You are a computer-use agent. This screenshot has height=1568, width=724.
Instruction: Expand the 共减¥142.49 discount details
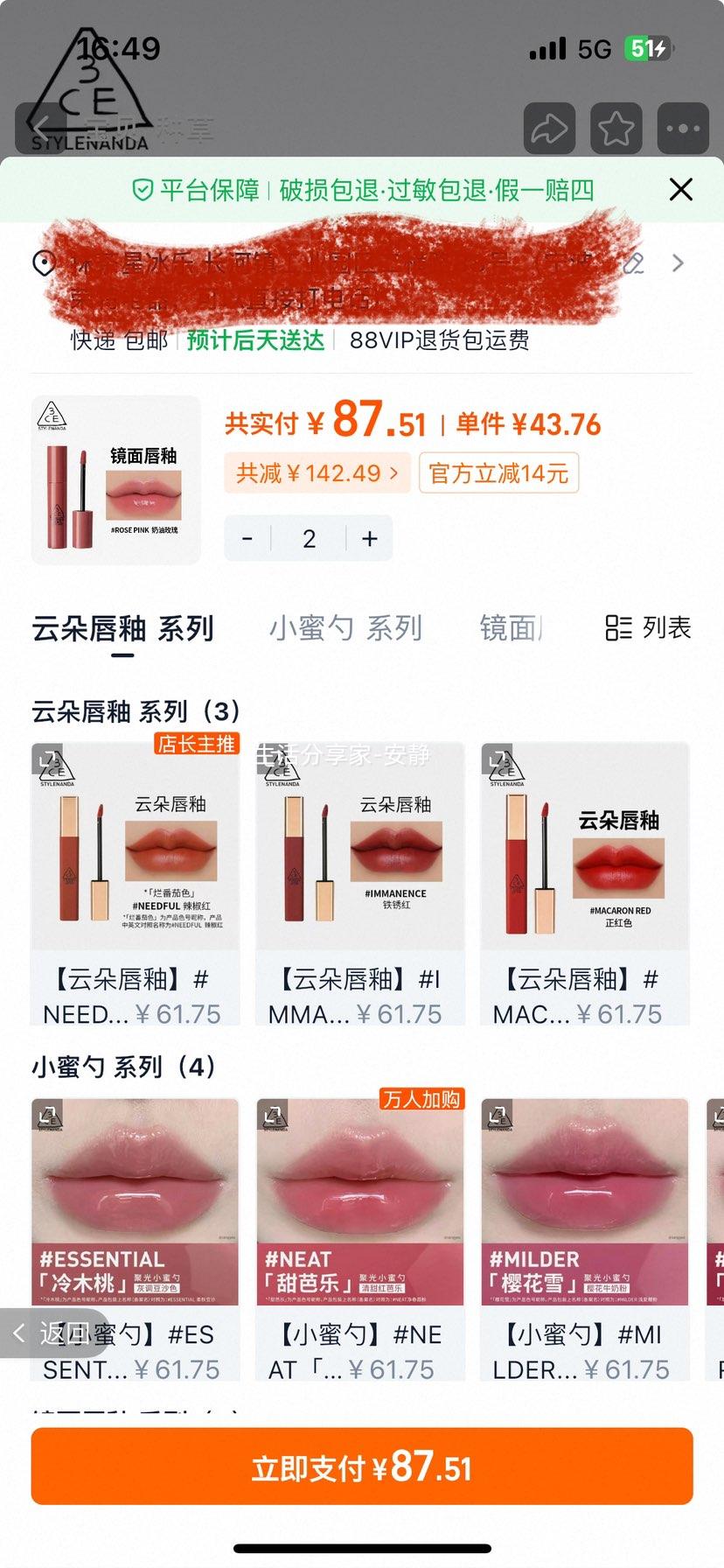(x=317, y=472)
